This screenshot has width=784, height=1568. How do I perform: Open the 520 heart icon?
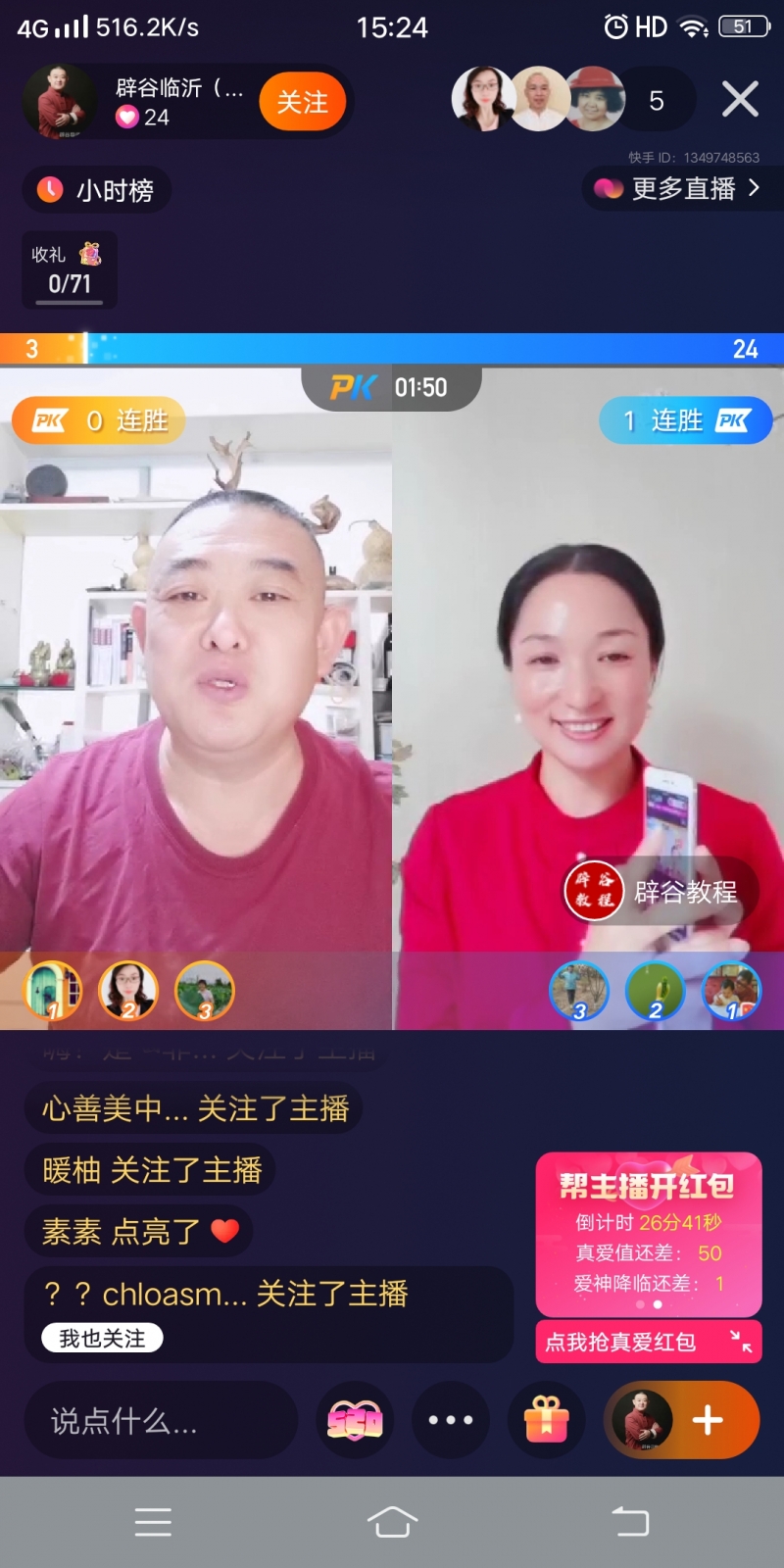(355, 1420)
